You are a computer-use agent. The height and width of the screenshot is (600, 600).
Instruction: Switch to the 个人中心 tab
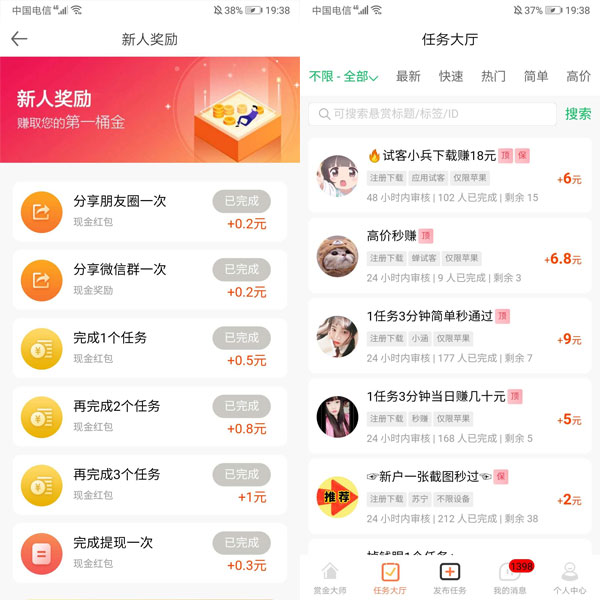click(570, 577)
